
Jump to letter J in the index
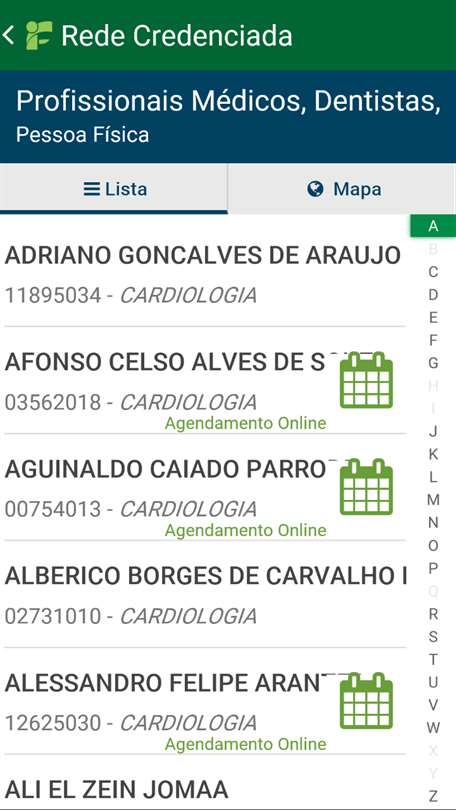(433, 431)
